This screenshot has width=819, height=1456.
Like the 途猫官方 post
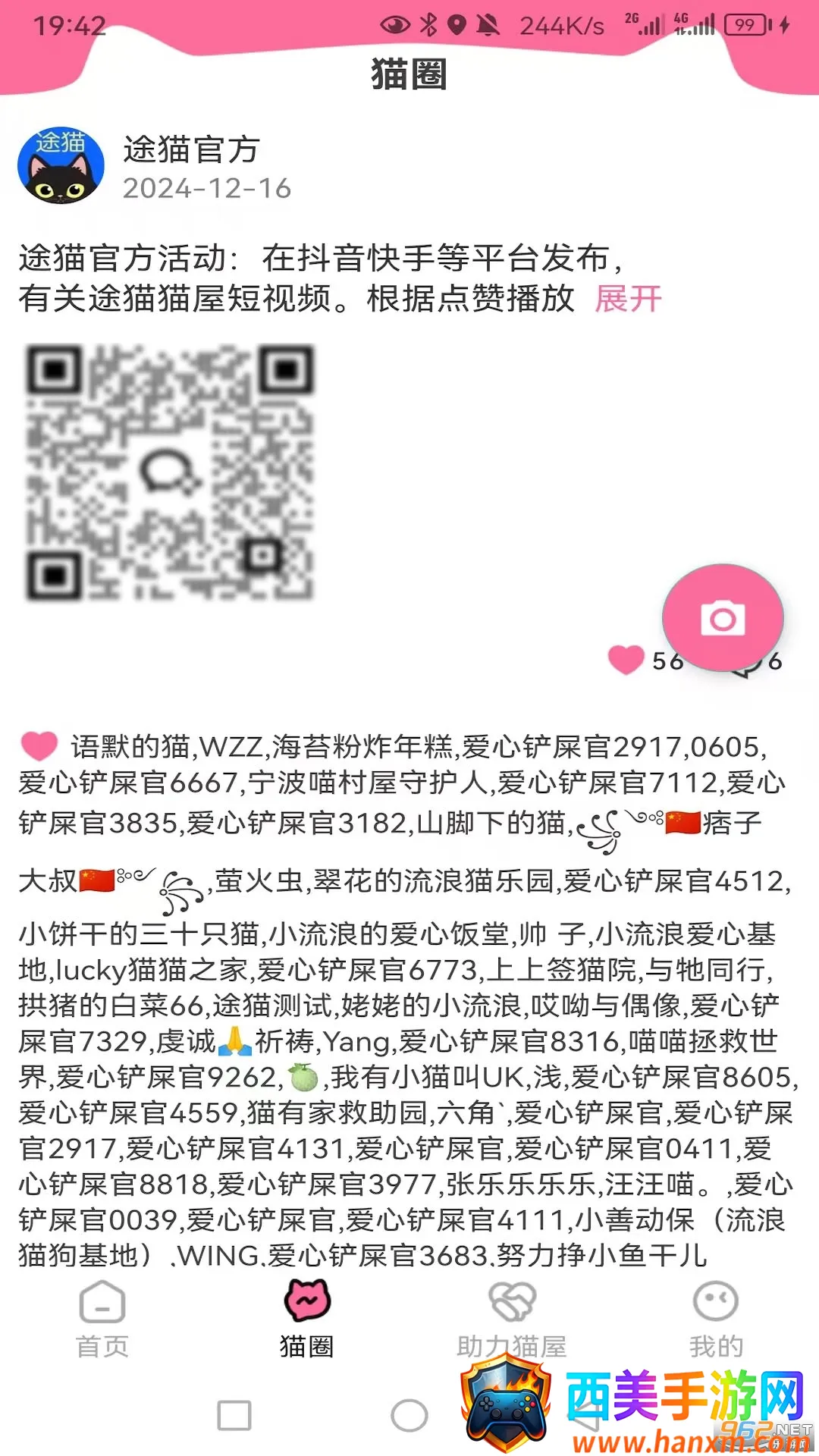[626, 660]
